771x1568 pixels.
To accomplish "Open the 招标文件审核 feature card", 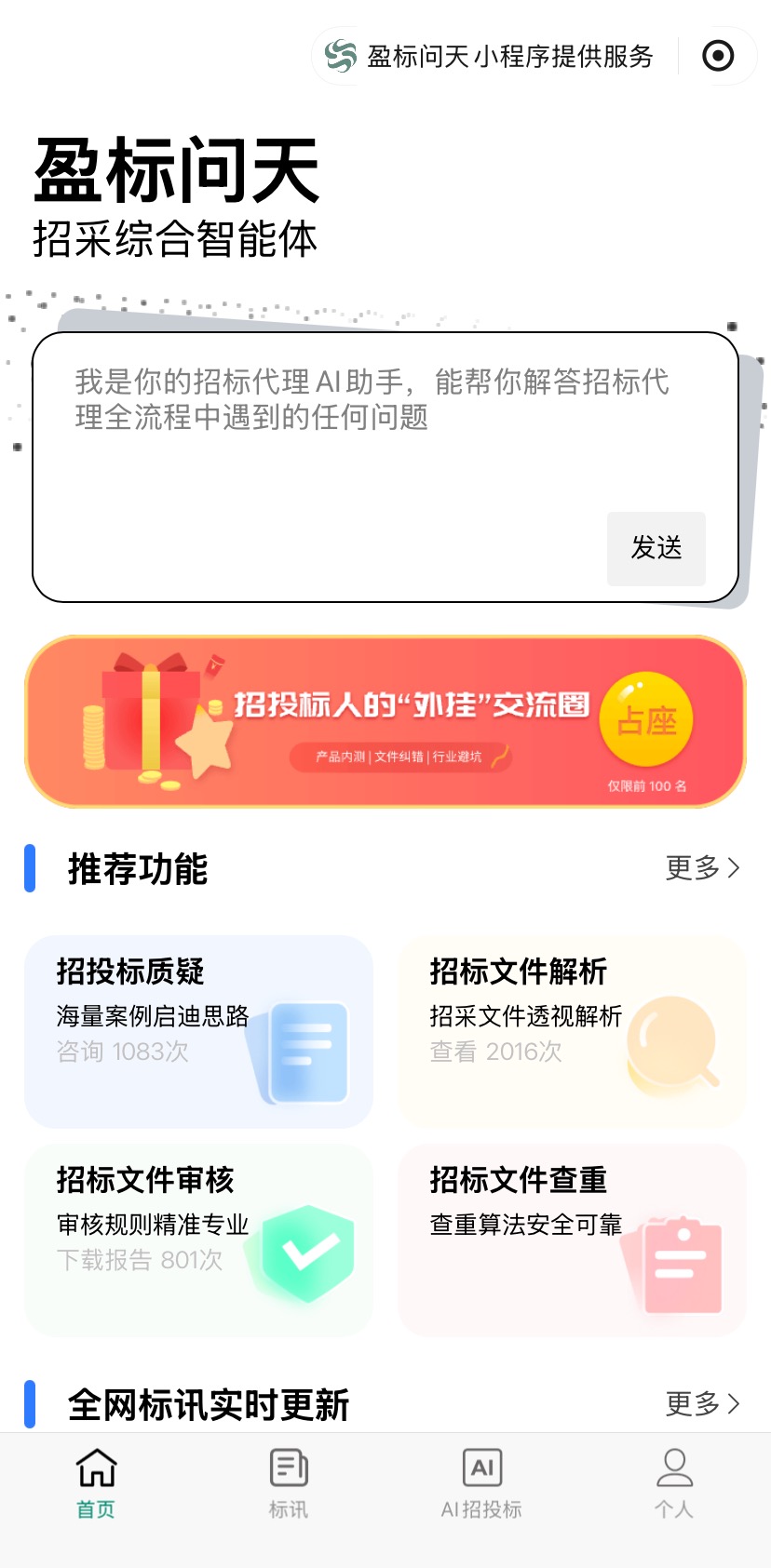I will pyautogui.click(x=198, y=1240).
